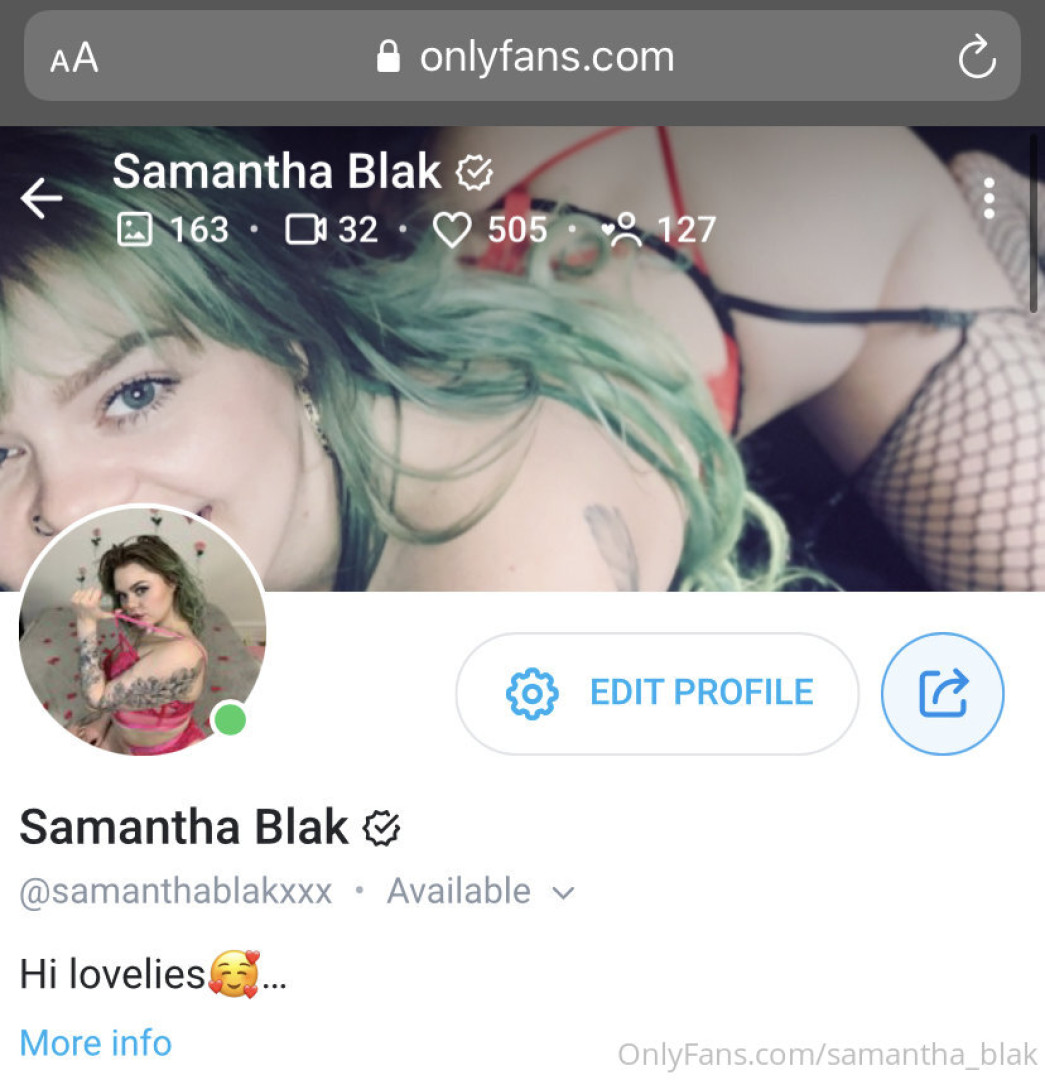Open the AA text size menu
The image size is (1045, 1080).
74,58
